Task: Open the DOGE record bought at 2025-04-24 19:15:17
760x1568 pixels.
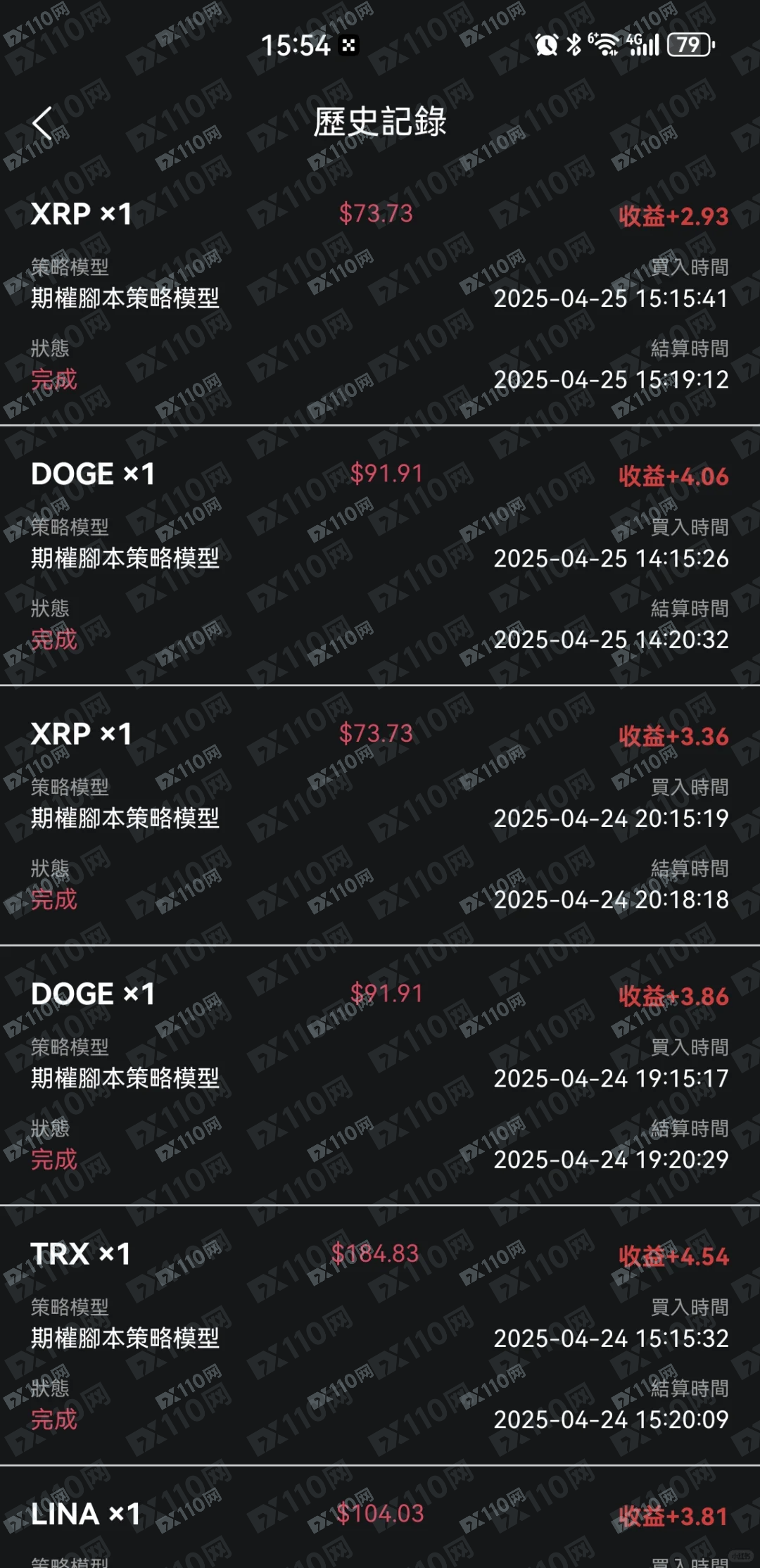Action: [380, 1075]
